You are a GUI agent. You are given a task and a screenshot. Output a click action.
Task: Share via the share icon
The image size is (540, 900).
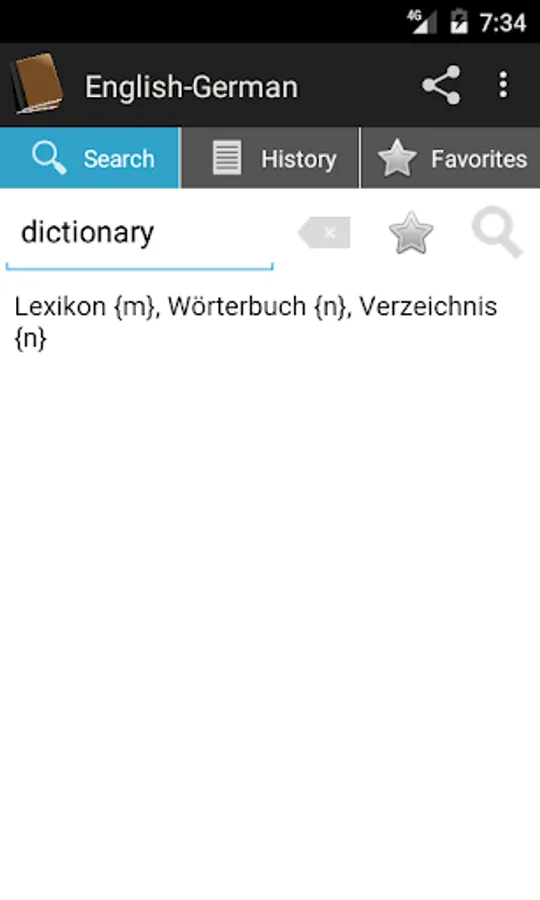point(441,85)
